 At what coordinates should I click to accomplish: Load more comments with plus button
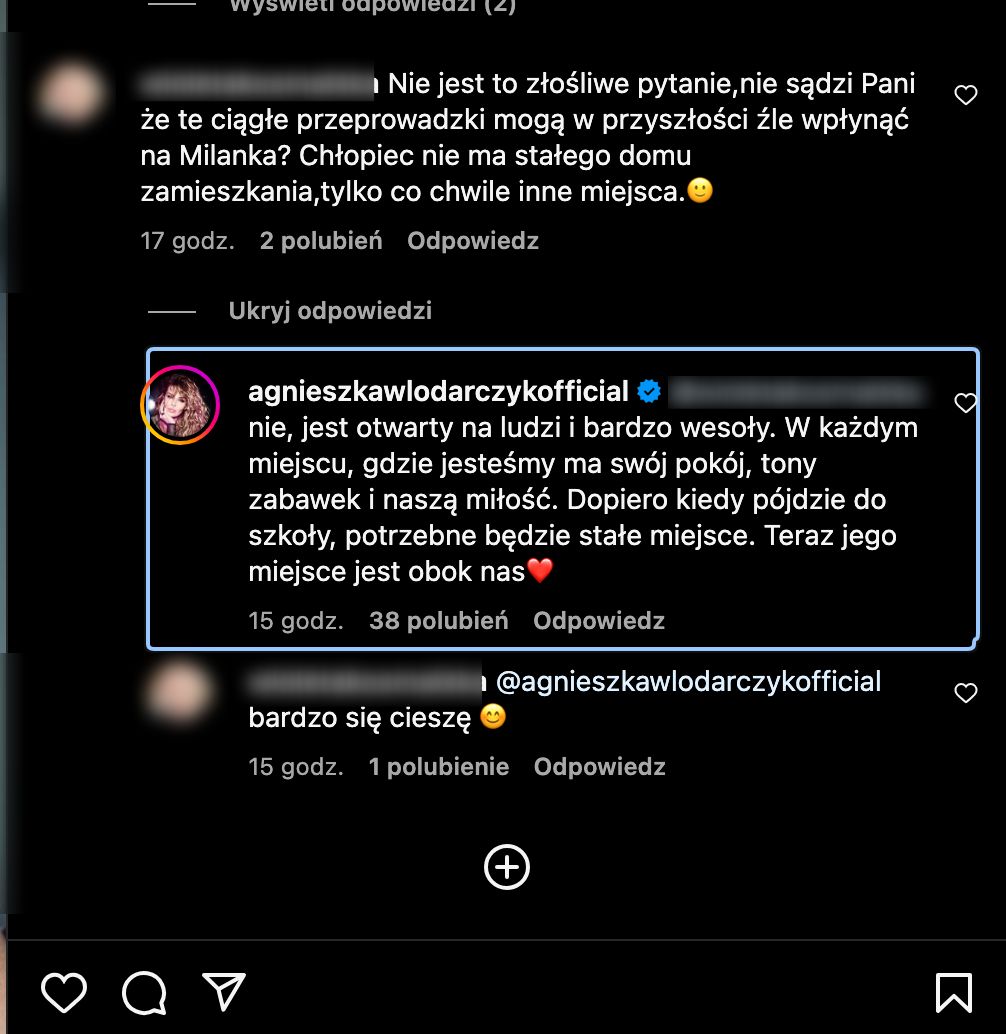coord(507,867)
